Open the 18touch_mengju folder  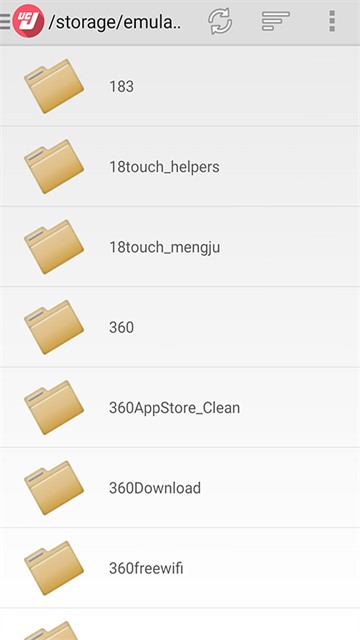click(x=180, y=247)
